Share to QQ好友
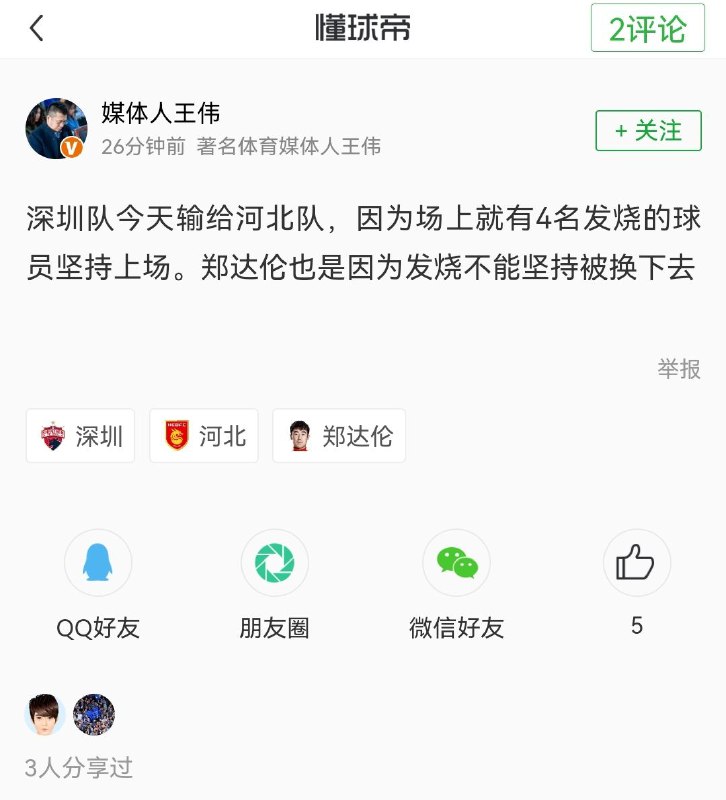Screen dimensions: 726x800 [98, 563]
